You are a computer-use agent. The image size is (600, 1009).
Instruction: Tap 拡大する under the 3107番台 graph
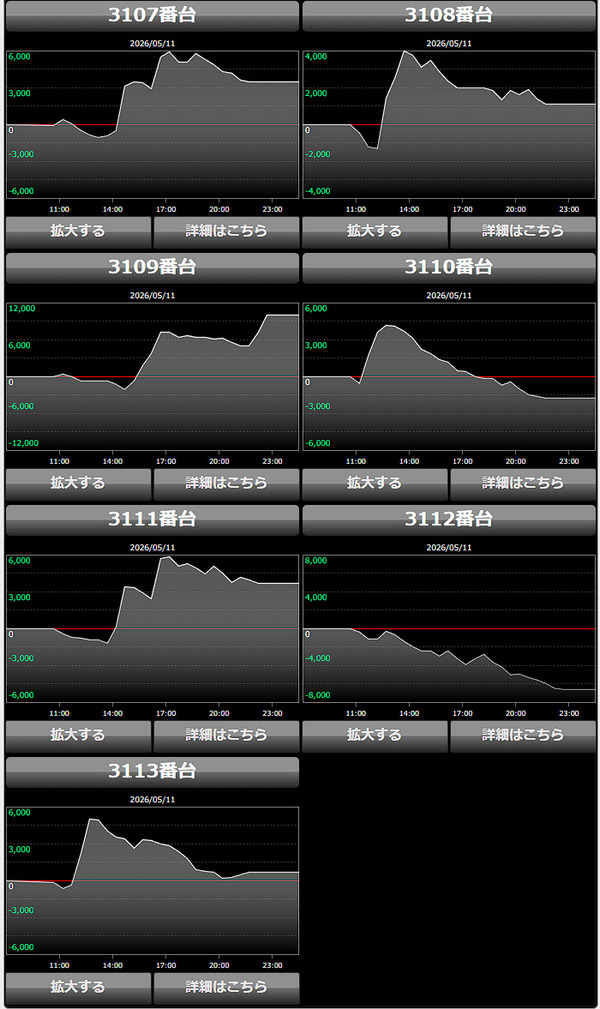click(79, 232)
